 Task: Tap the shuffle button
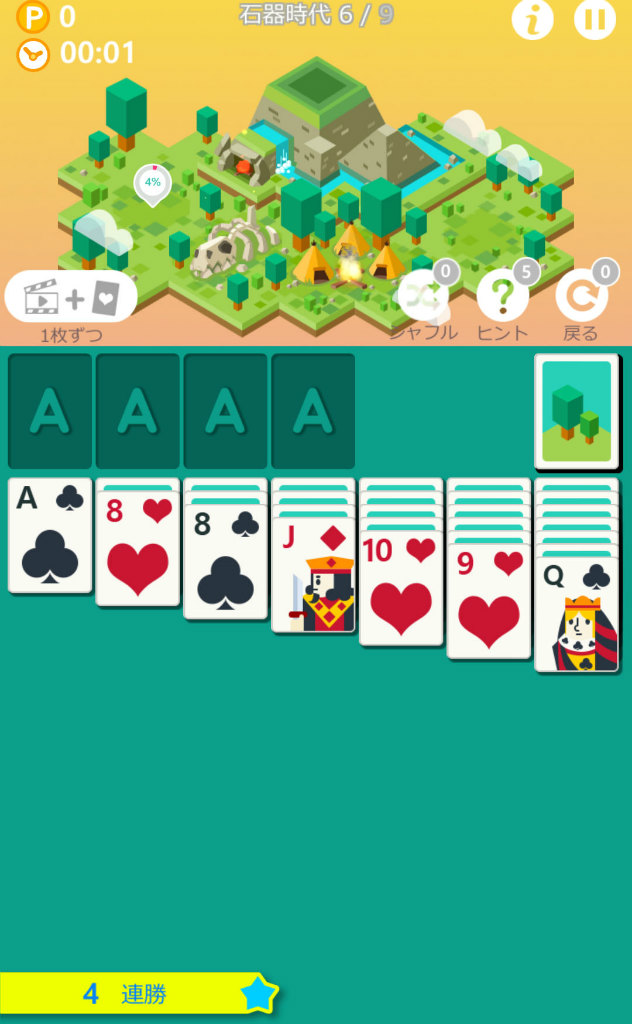point(423,296)
